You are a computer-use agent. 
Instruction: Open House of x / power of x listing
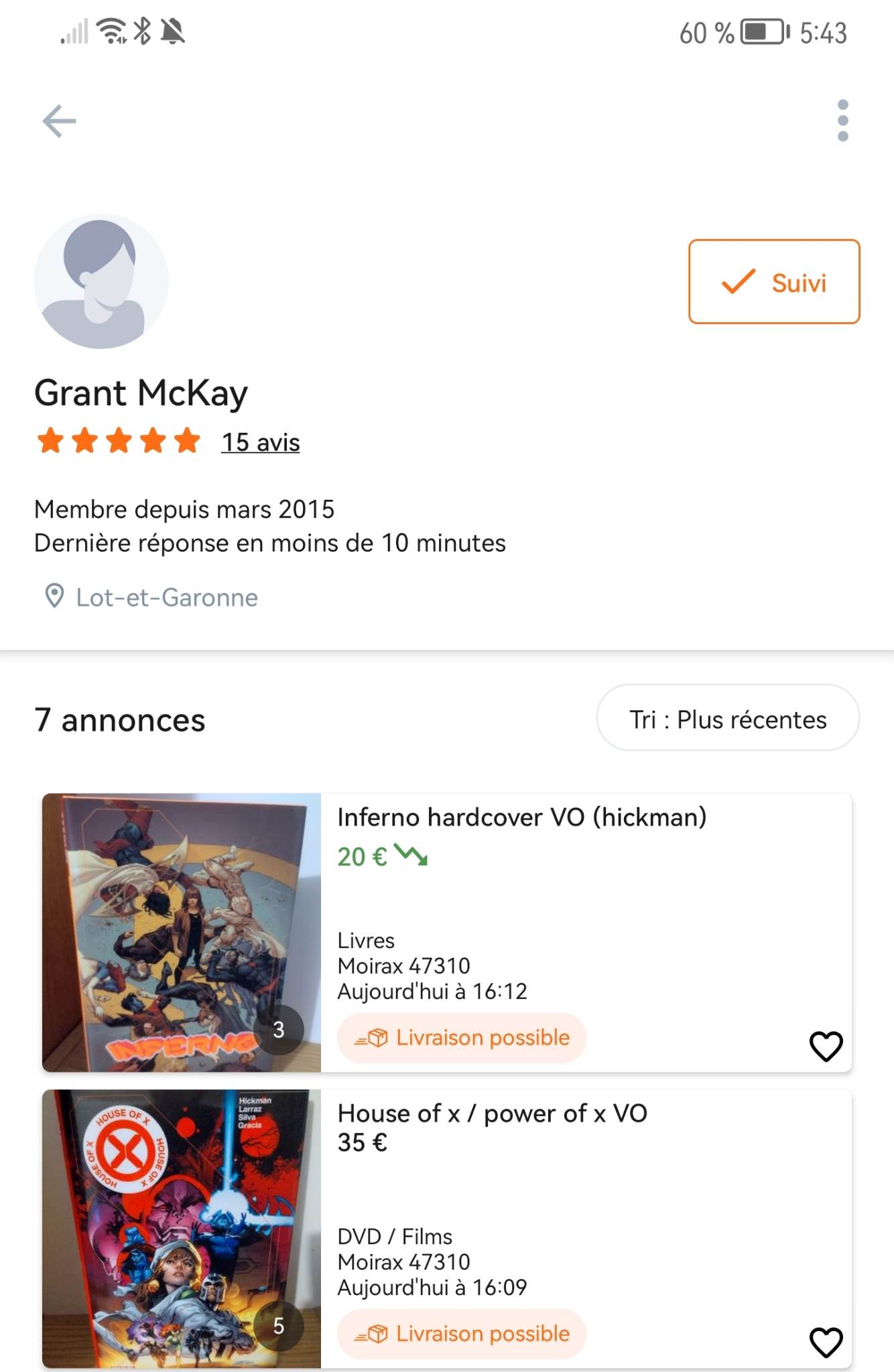[492, 1113]
